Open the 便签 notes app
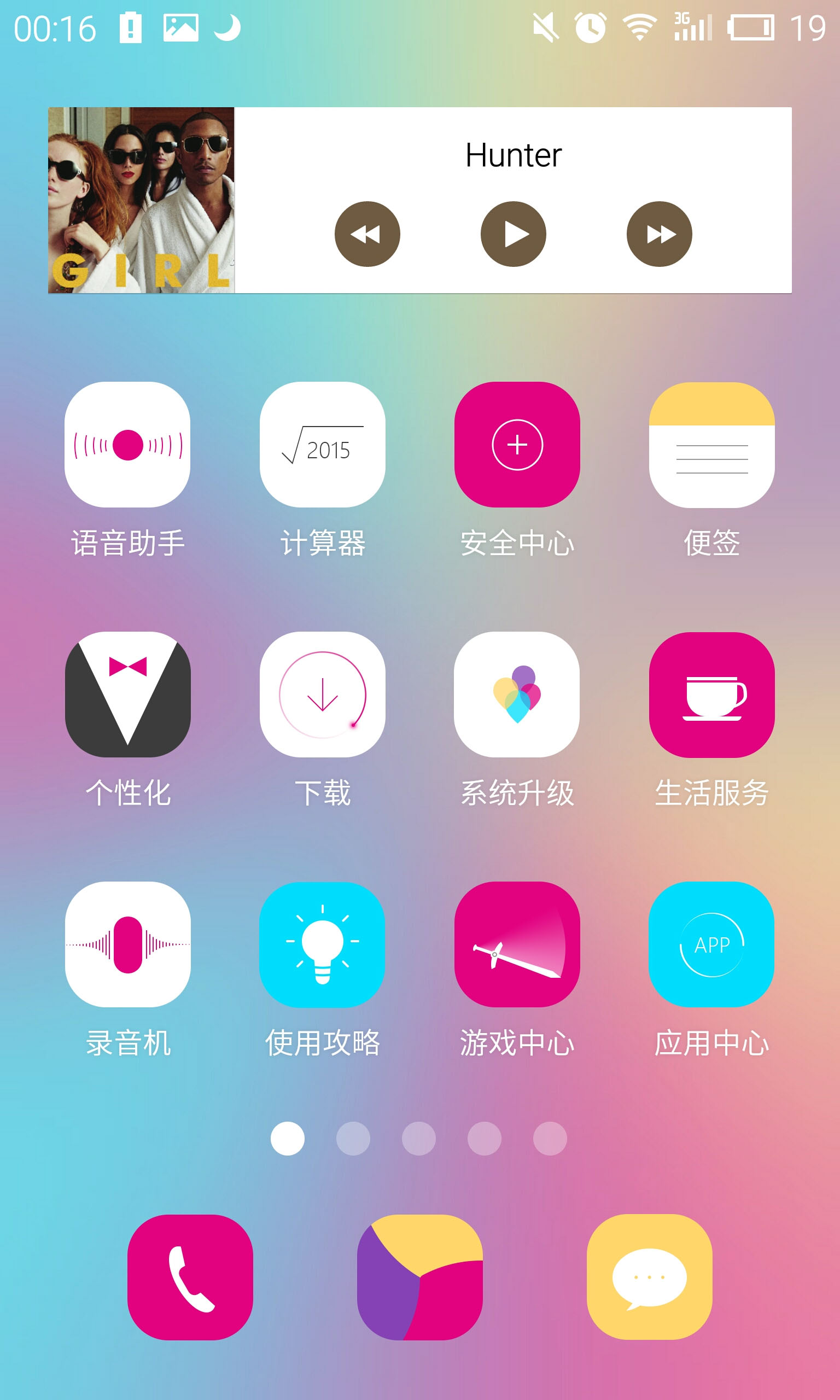Image resolution: width=840 pixels, height=1400 pixels. coord(711,445)
